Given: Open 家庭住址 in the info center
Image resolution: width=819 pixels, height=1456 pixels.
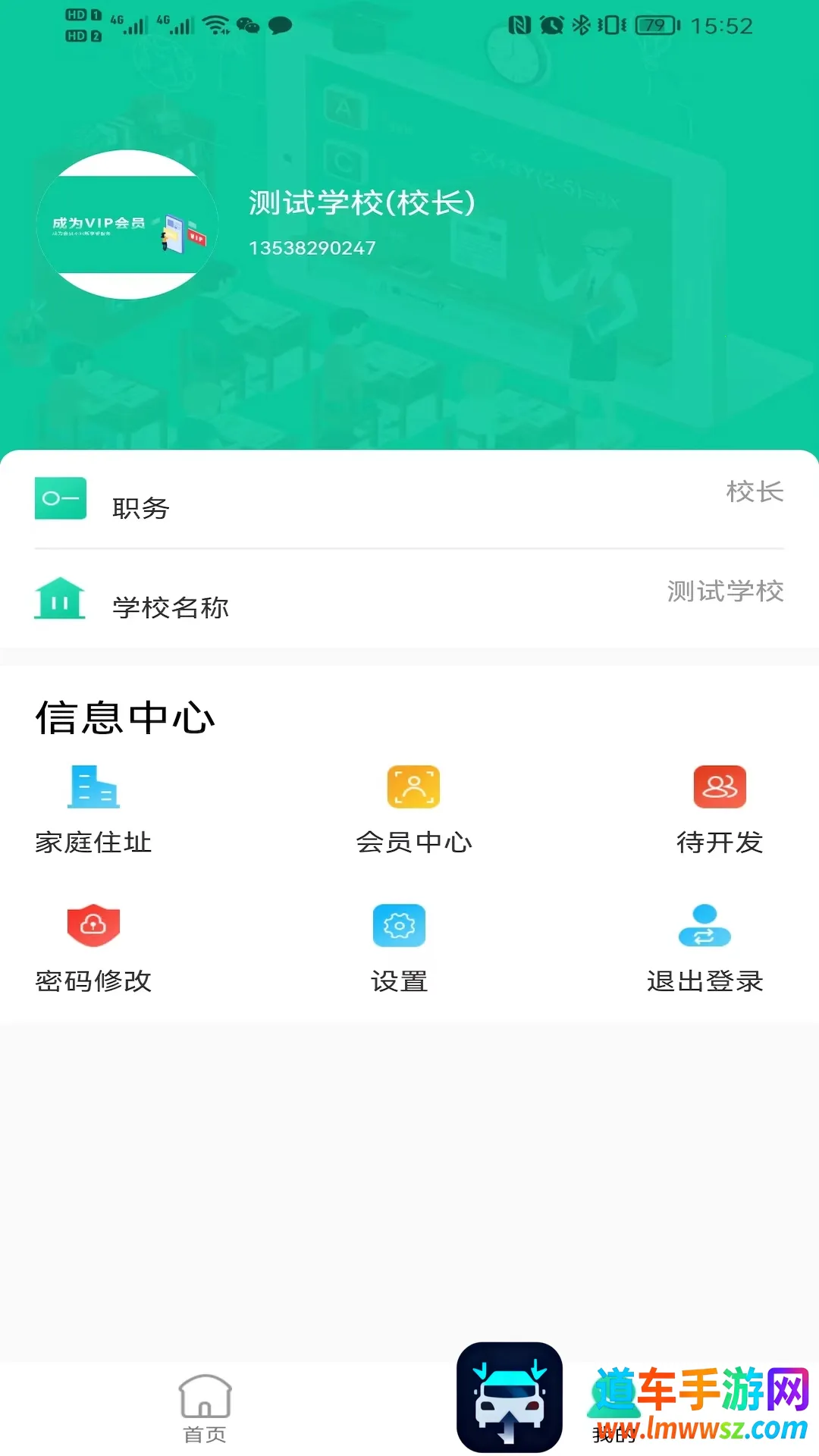Looking at the screenshot, I should coord(93,809).
